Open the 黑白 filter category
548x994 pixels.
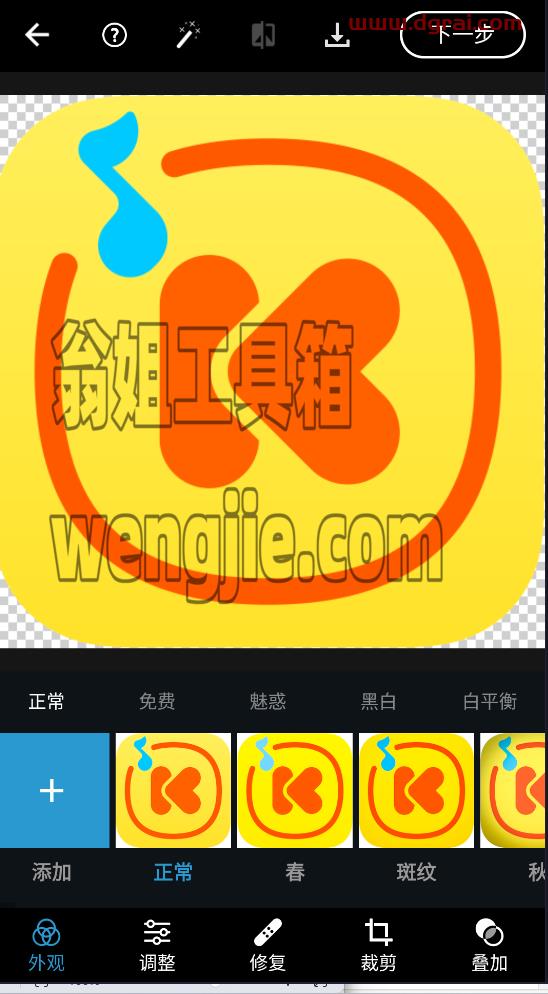[x=379, y=701]
